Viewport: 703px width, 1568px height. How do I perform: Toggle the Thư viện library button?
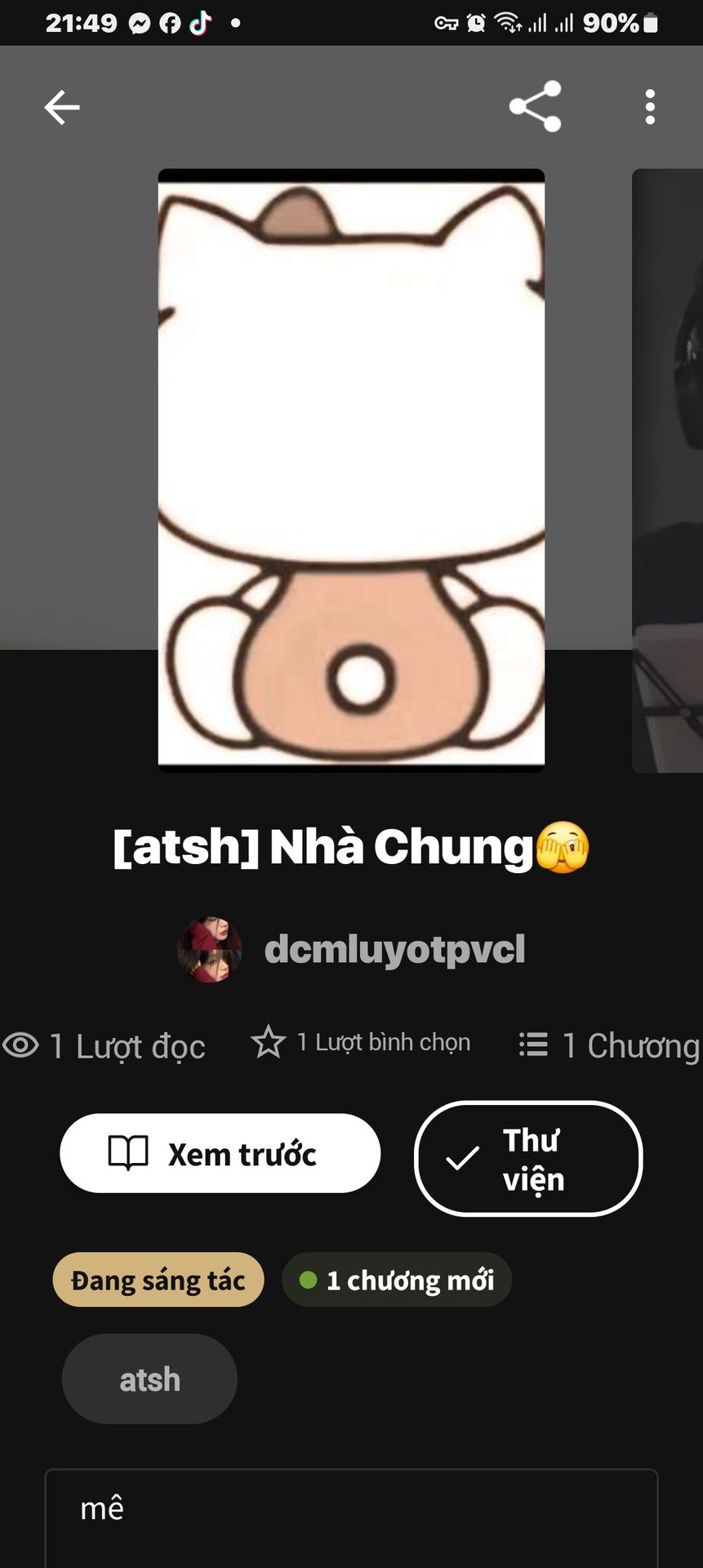[x=528, y=1159]
